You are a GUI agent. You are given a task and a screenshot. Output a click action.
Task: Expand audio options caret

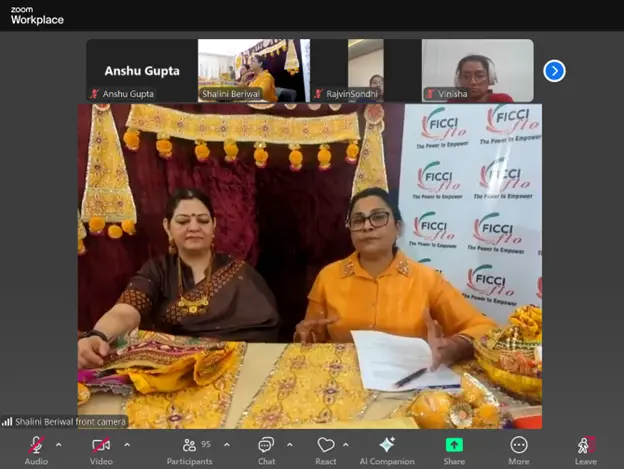point(58,444)
